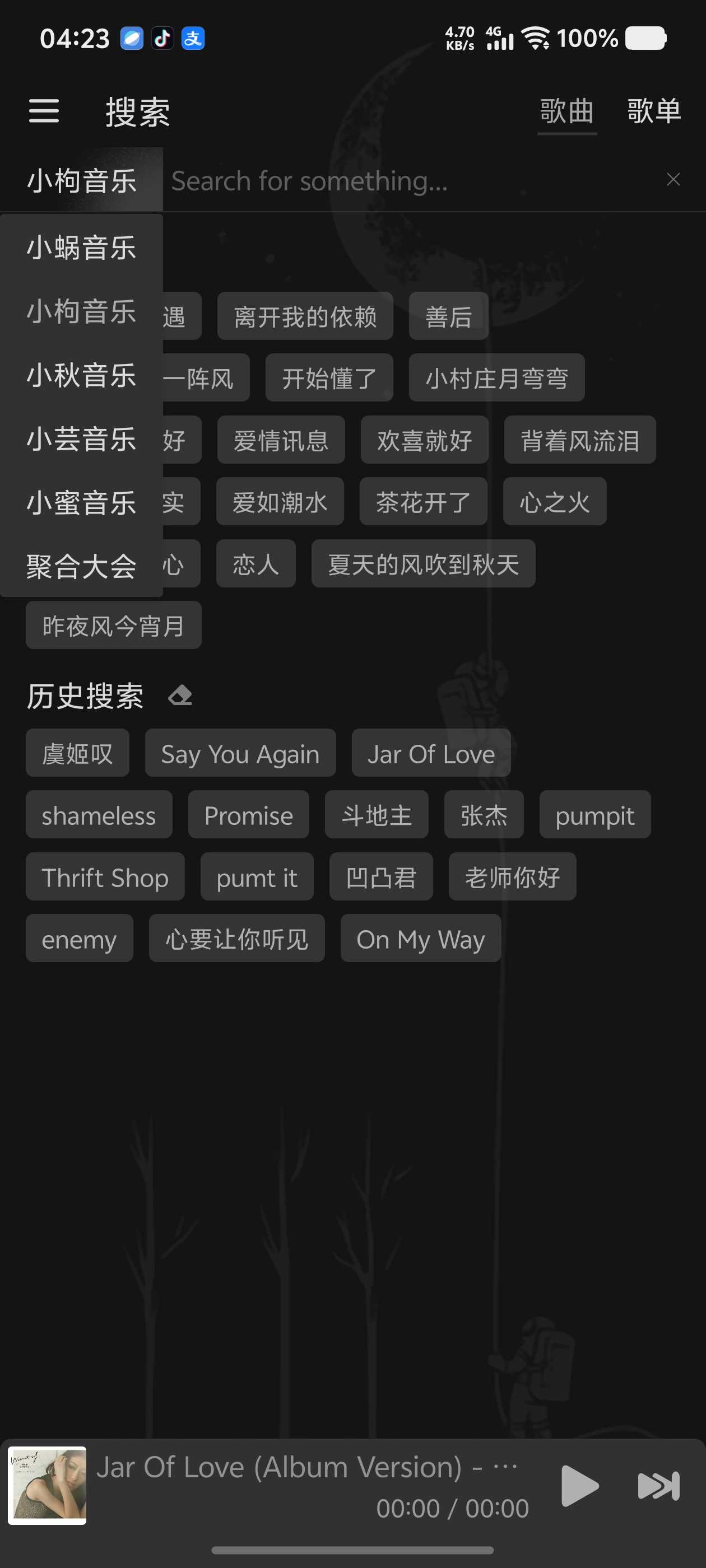Tap the Search for something field
Screen dimensions: 706x1568
coord(402,181)
